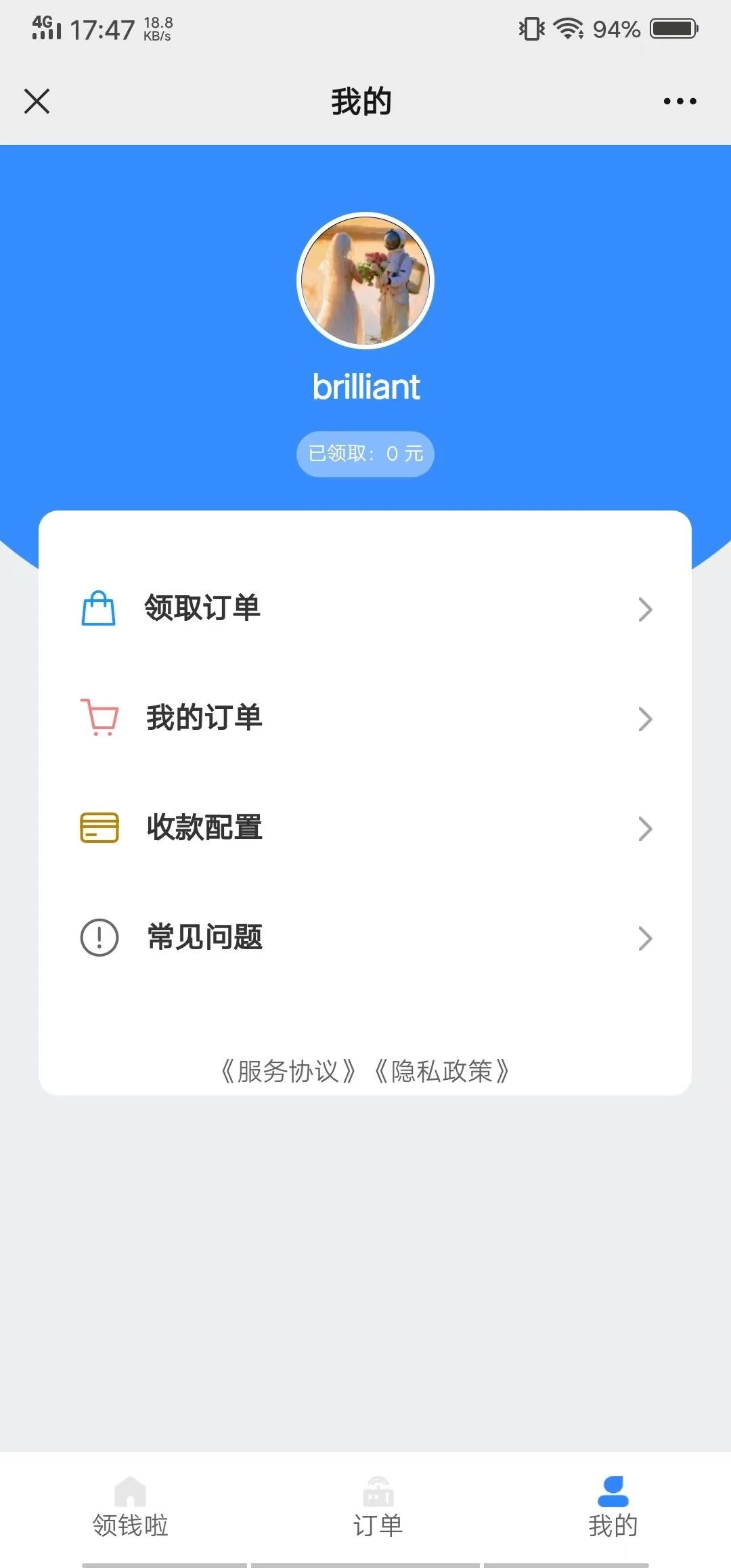Tap the brilliant profile avatar

(365, 281)
